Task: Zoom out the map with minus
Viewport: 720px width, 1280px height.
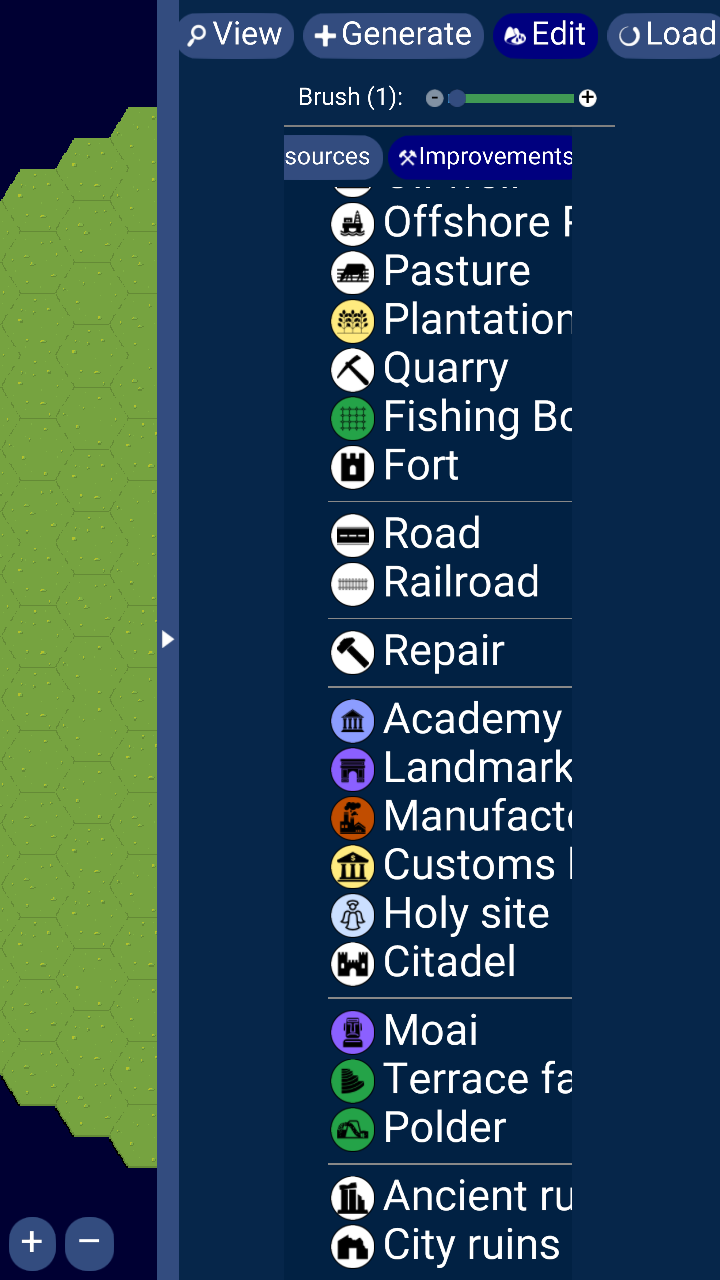Action: point(90,1243)
